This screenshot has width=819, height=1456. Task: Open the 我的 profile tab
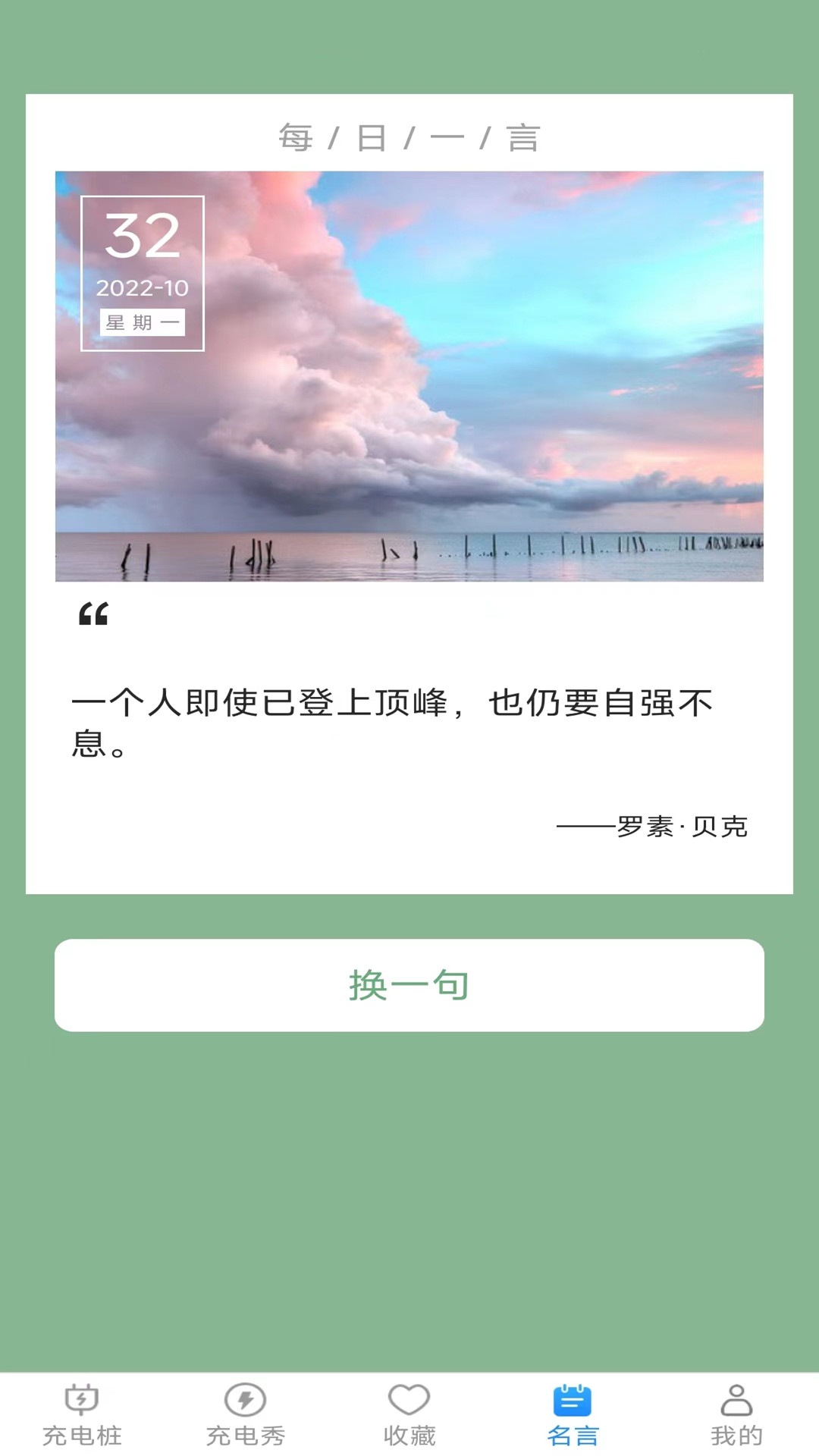(737, 1415)
